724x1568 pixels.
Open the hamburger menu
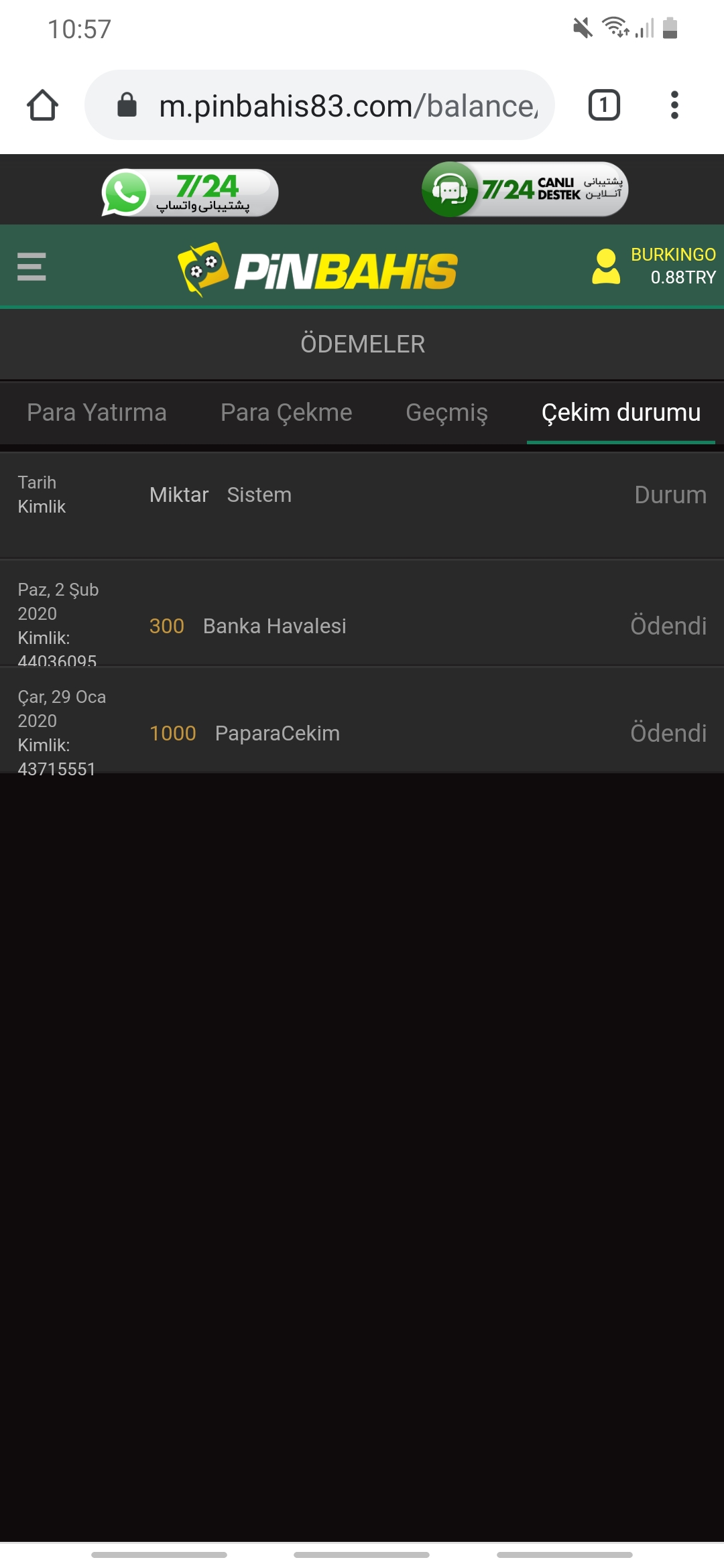tap(32, 267)
